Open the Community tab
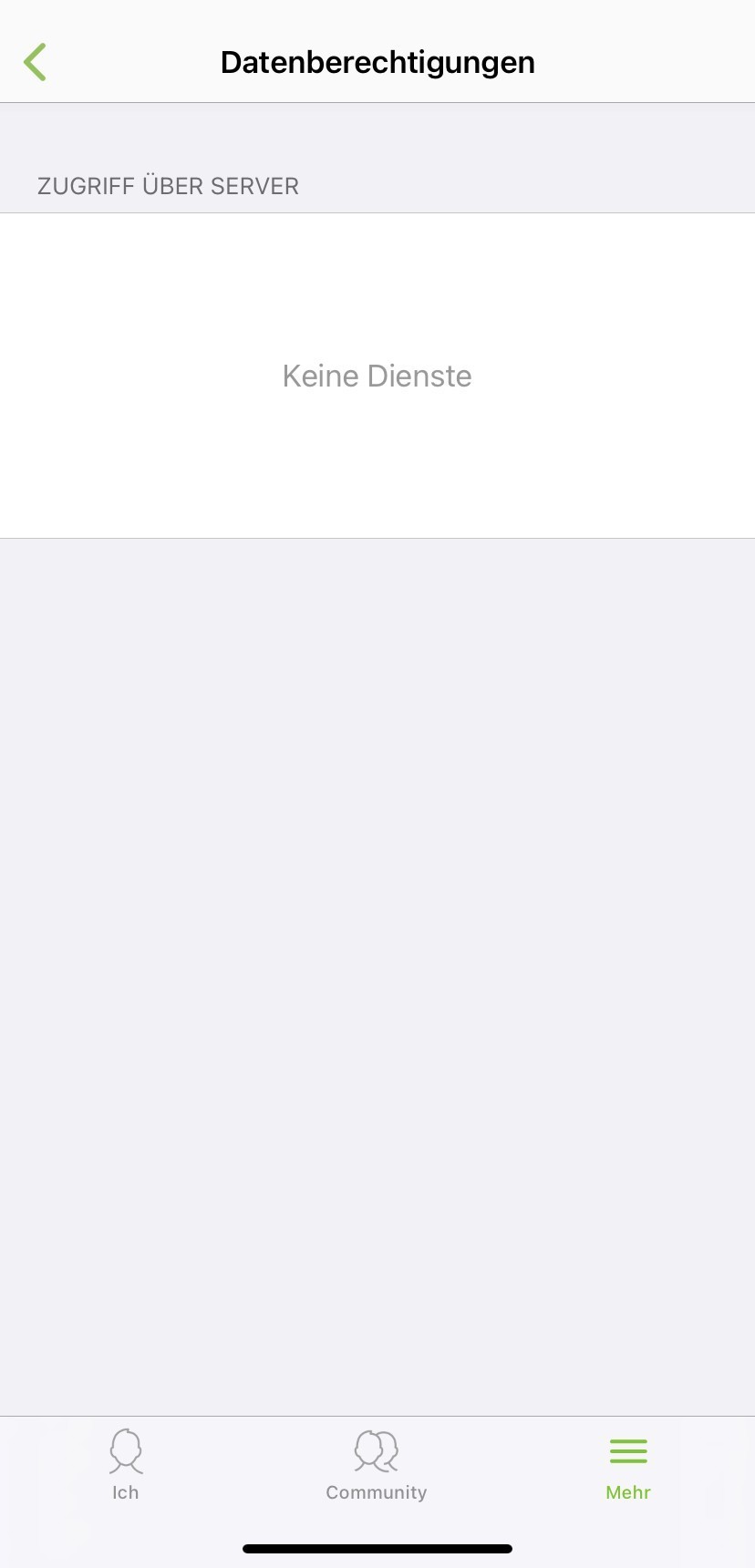Viewport: 755px width, 1568px height. (x=377, y=1464)
